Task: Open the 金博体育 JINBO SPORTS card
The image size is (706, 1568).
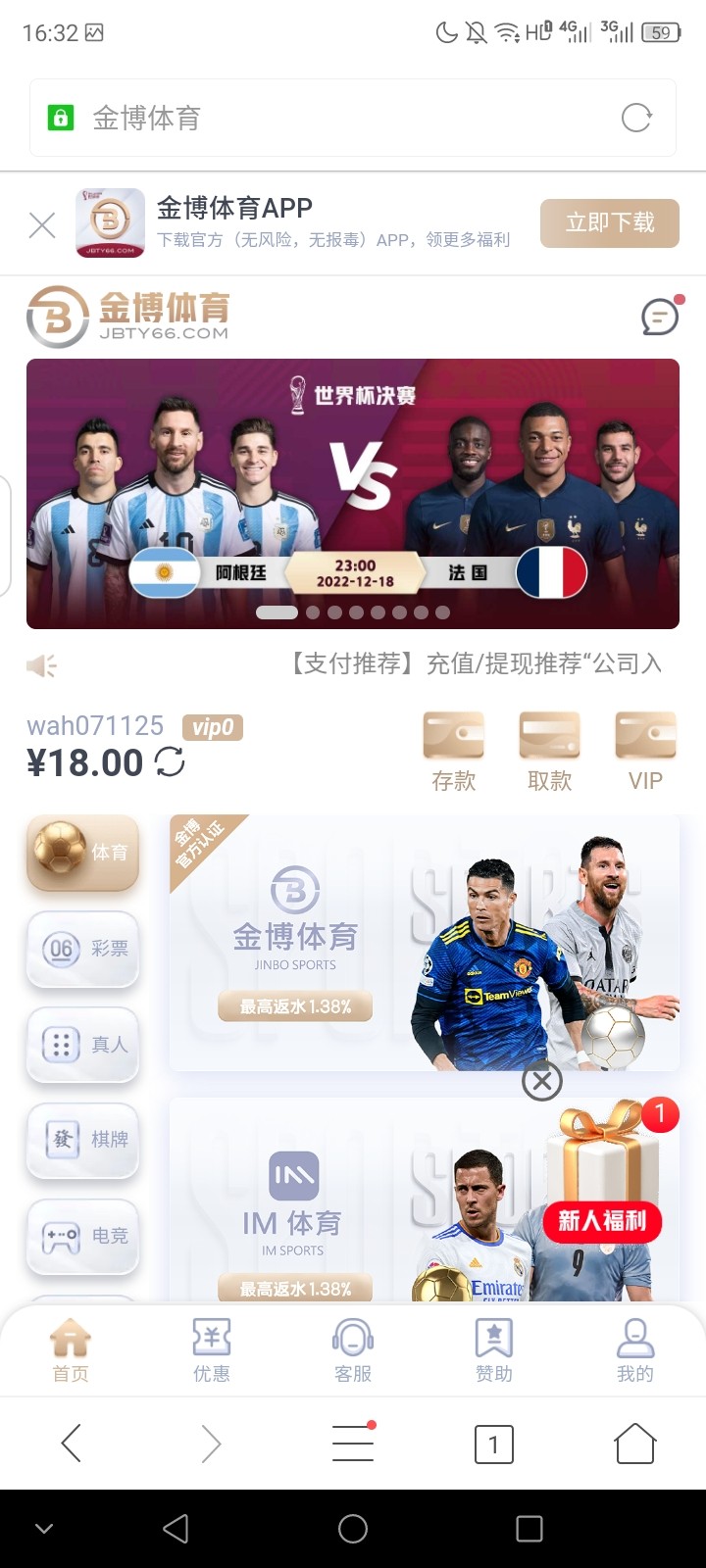Action: [294, 943]
